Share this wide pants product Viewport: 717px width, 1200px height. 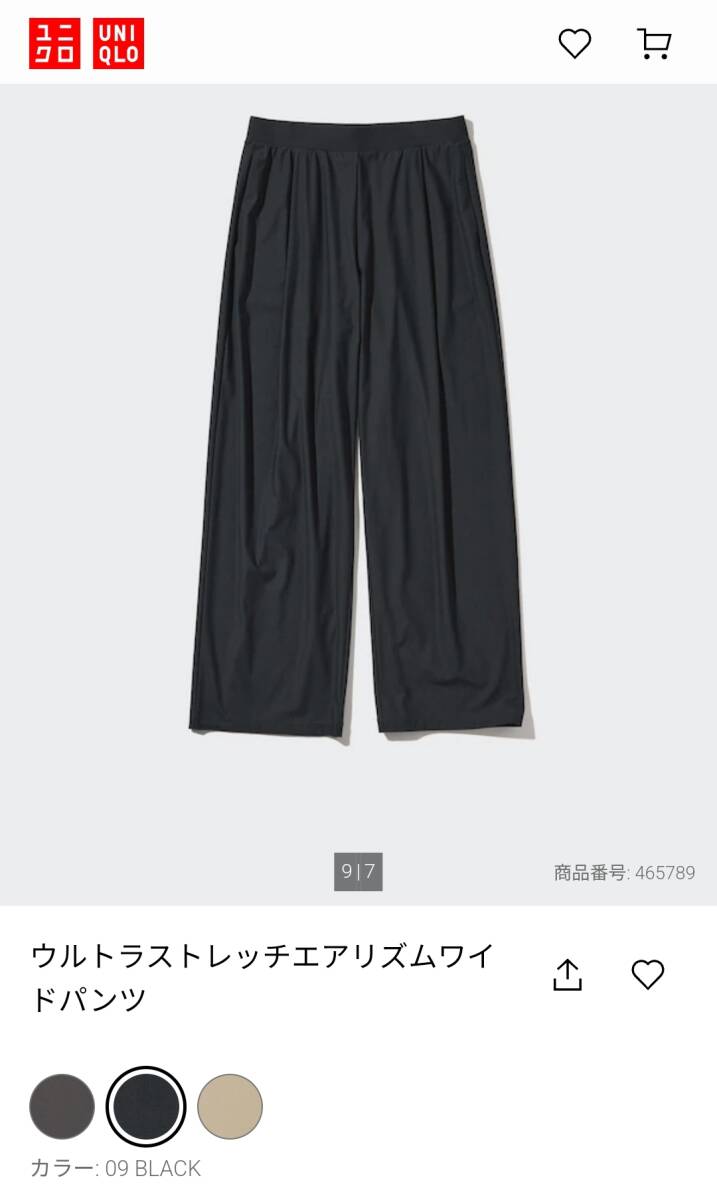click(x=567, y=975)
